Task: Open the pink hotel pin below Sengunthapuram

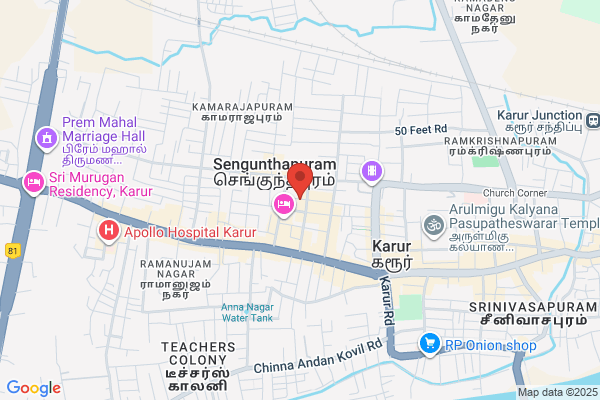Action: (284, 205)
